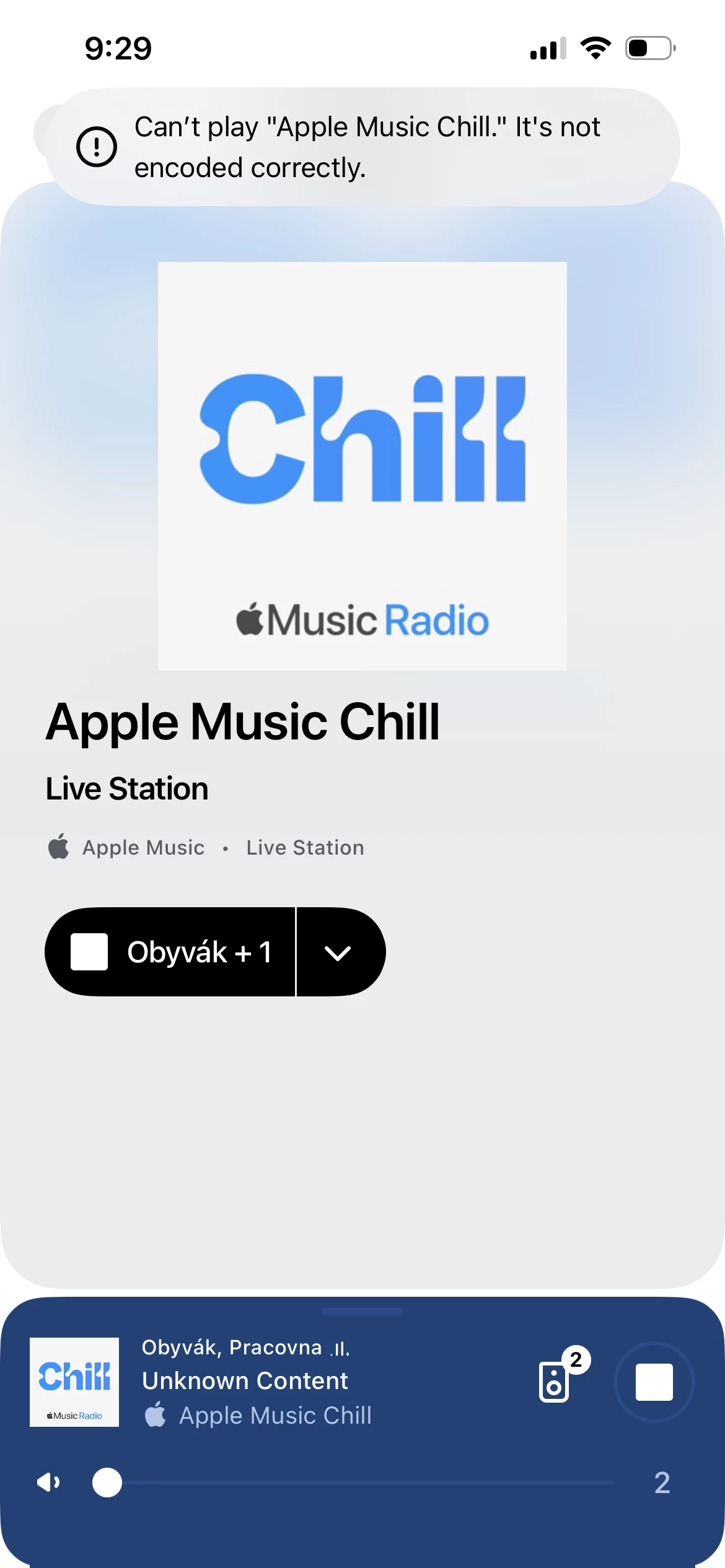Open the Chill now playing artwork
The width and height of the screenshot is (725, 1568).
(x=74, y=1382)
